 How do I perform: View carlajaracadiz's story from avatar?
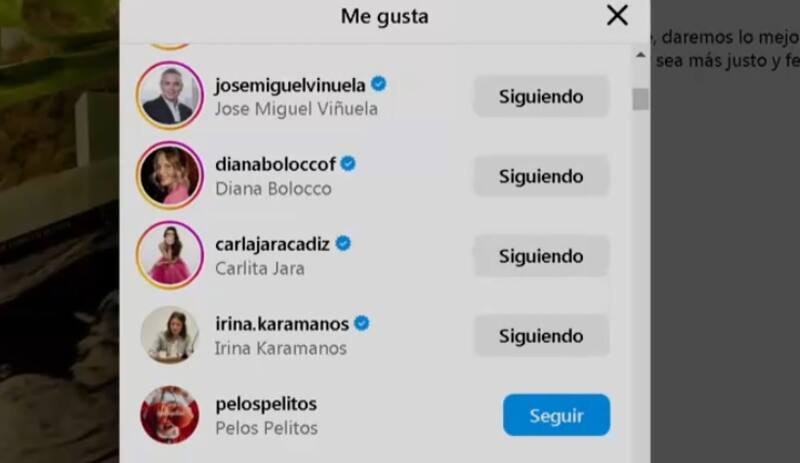[169, 255]
